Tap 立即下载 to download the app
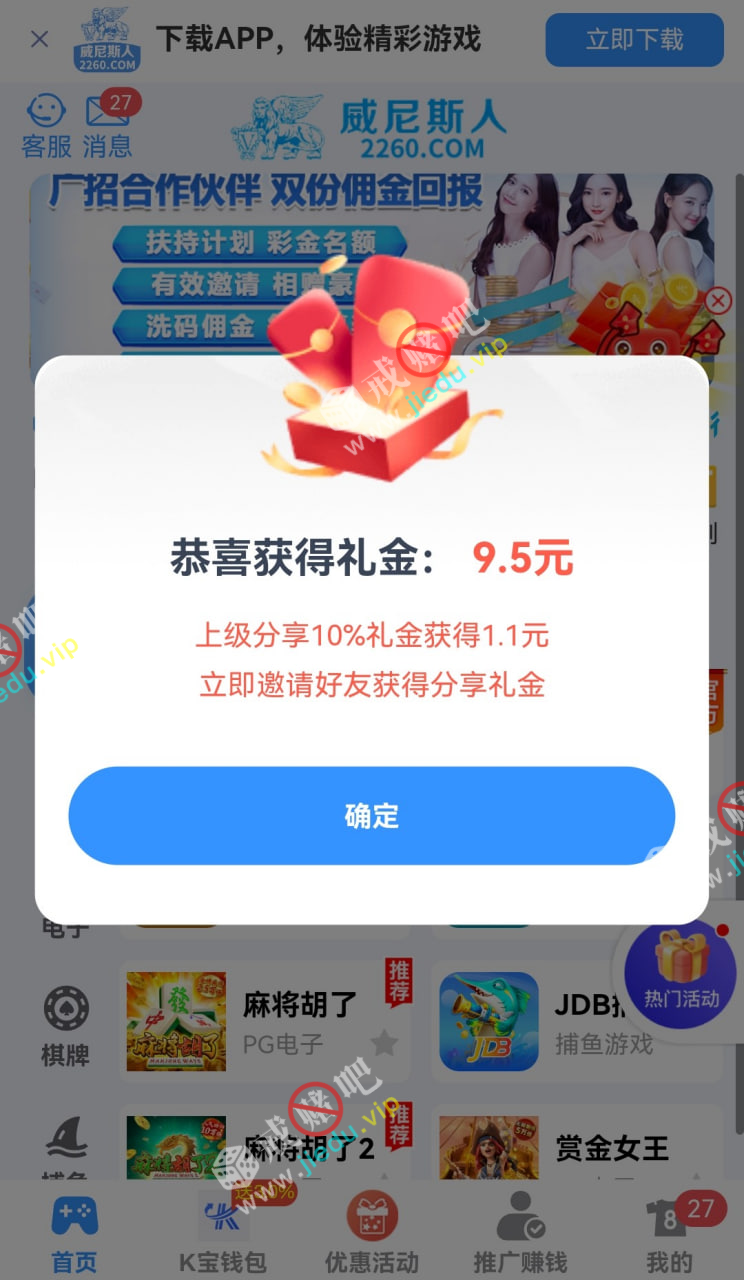The height and width of the screenshot is (1280, 744). 634,40
